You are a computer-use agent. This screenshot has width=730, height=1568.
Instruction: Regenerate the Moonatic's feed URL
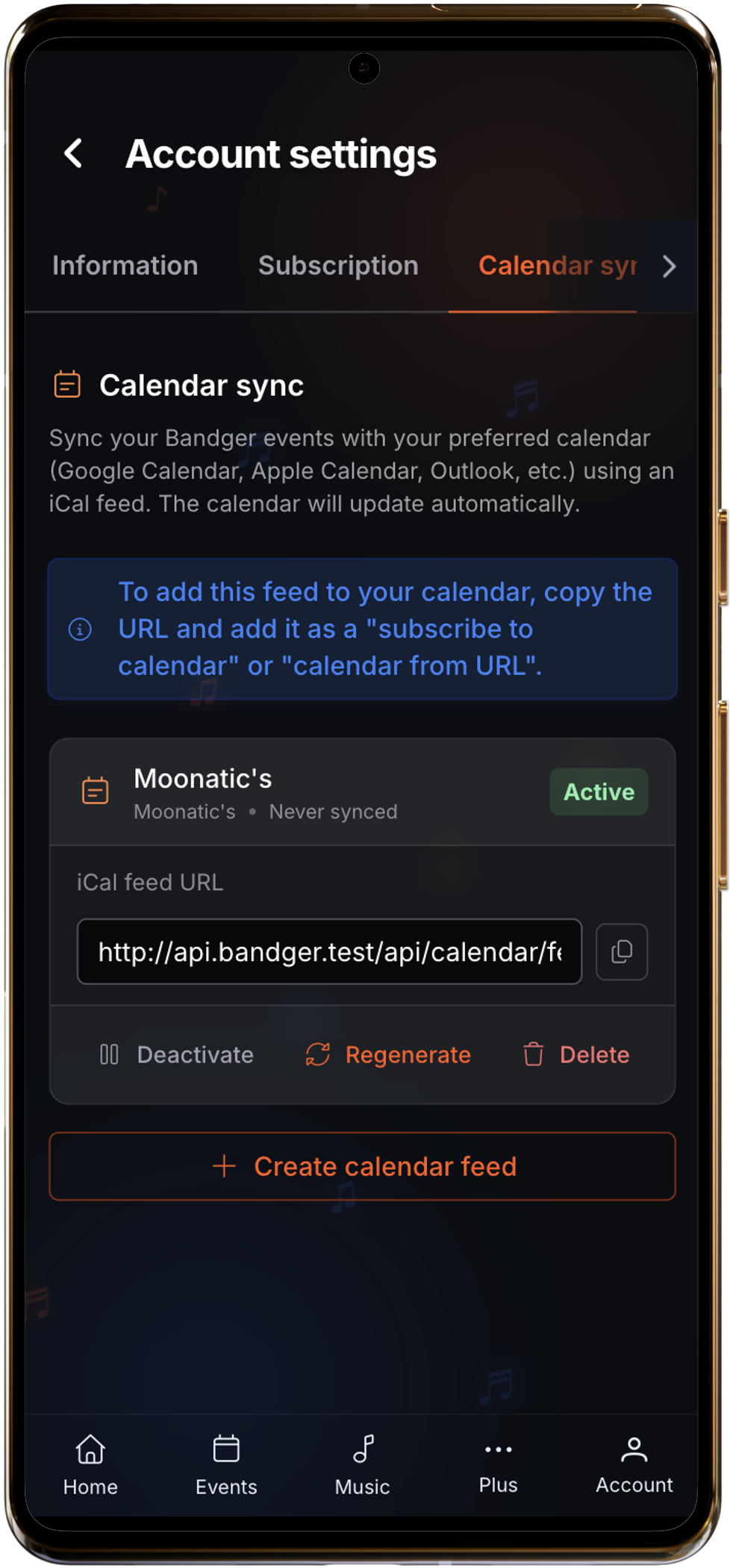click(388, 1054)
